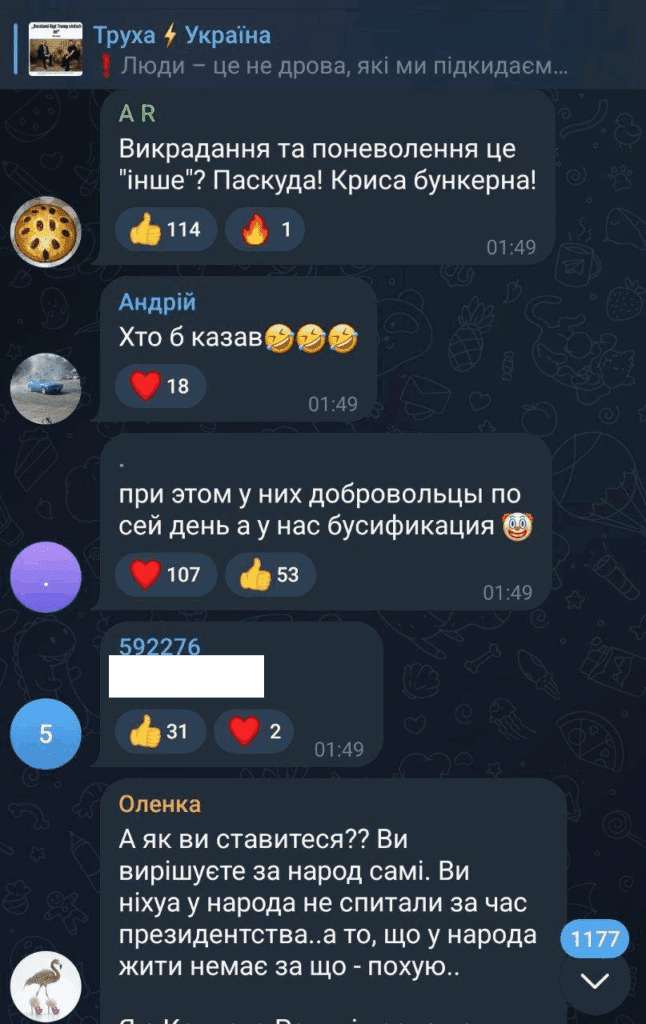
Task: Tap thumbs-up 31 reaction on 592276's comment
Action: 160,732
